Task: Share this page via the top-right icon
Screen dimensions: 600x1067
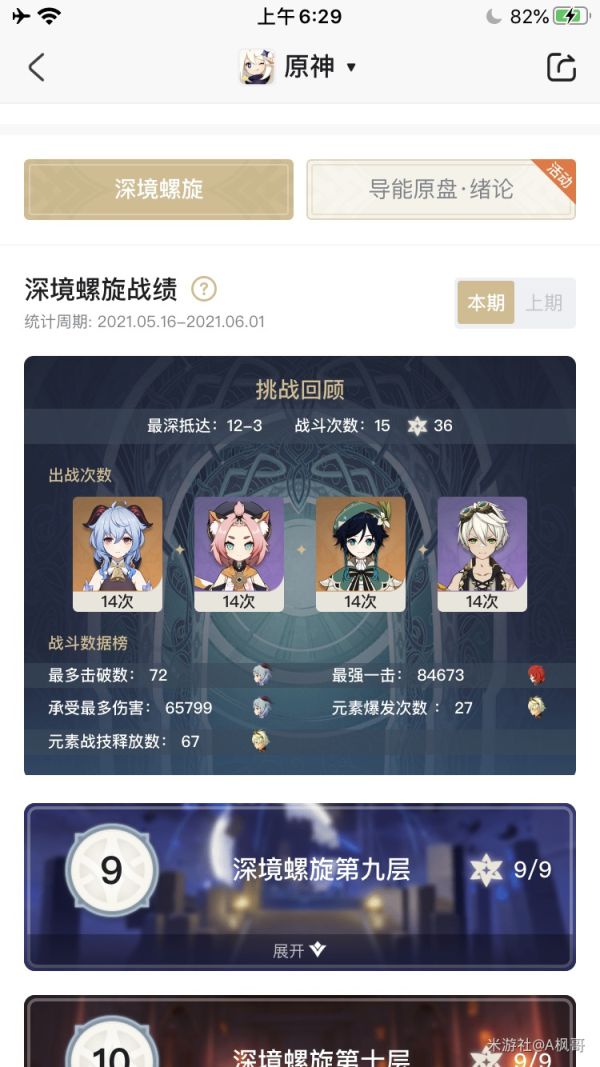Action: tap(561, 67)
